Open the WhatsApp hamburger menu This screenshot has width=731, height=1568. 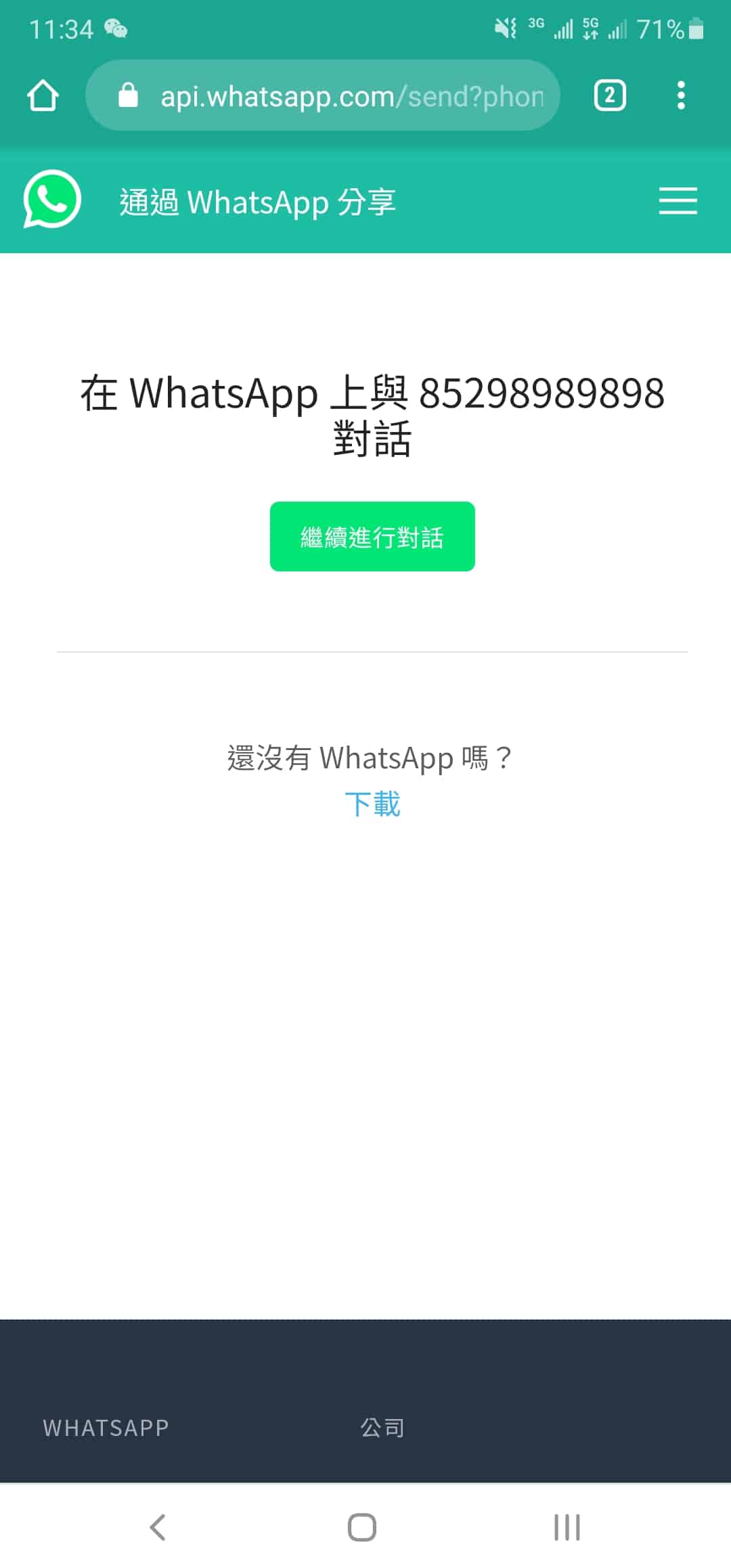[x=678, y=201]
